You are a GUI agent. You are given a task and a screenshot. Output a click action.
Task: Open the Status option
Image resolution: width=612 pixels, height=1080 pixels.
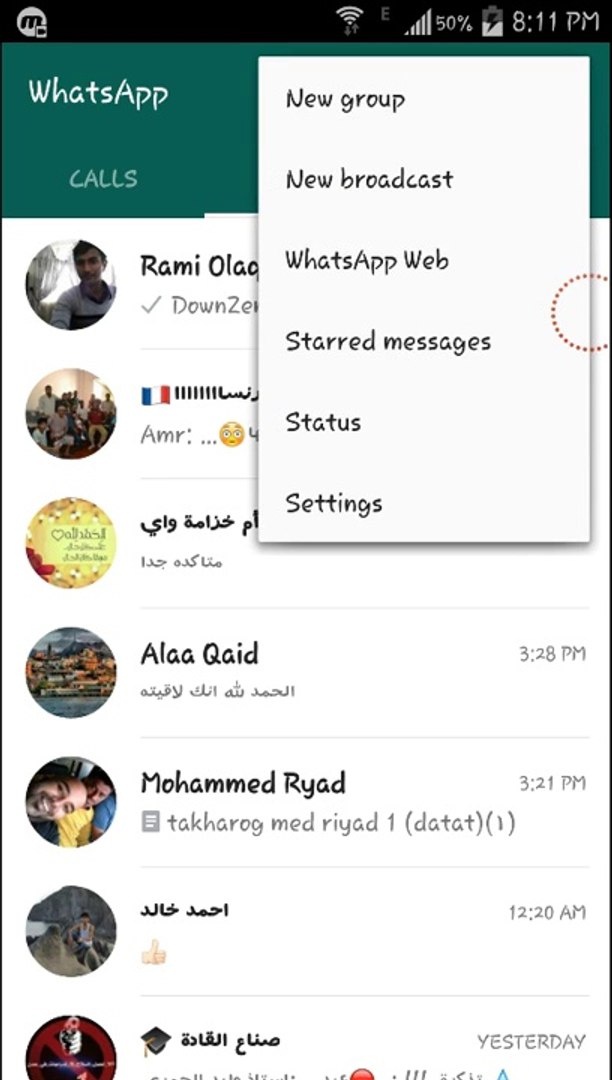323,422
